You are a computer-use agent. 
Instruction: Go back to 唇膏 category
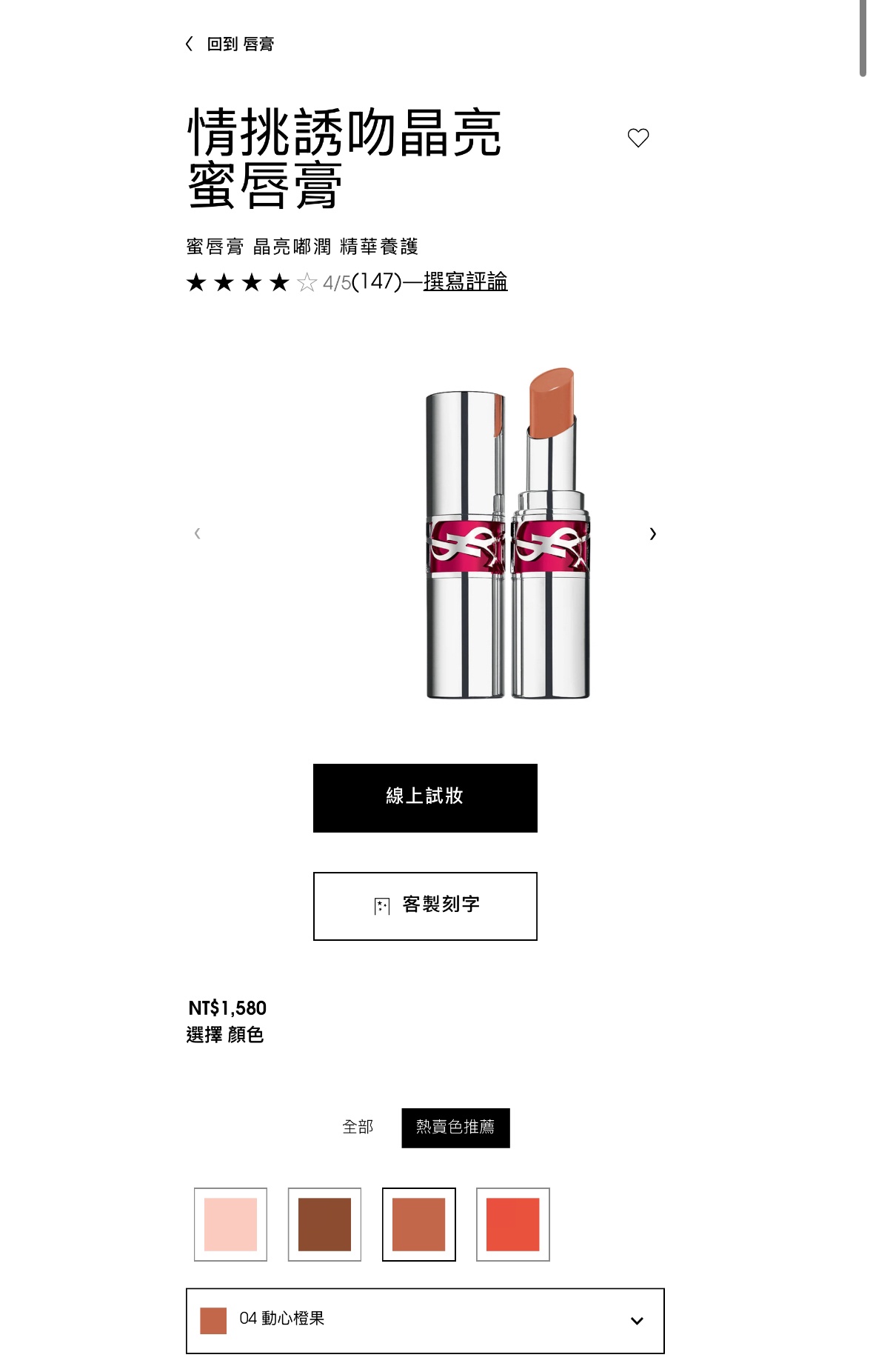(230, 44)
